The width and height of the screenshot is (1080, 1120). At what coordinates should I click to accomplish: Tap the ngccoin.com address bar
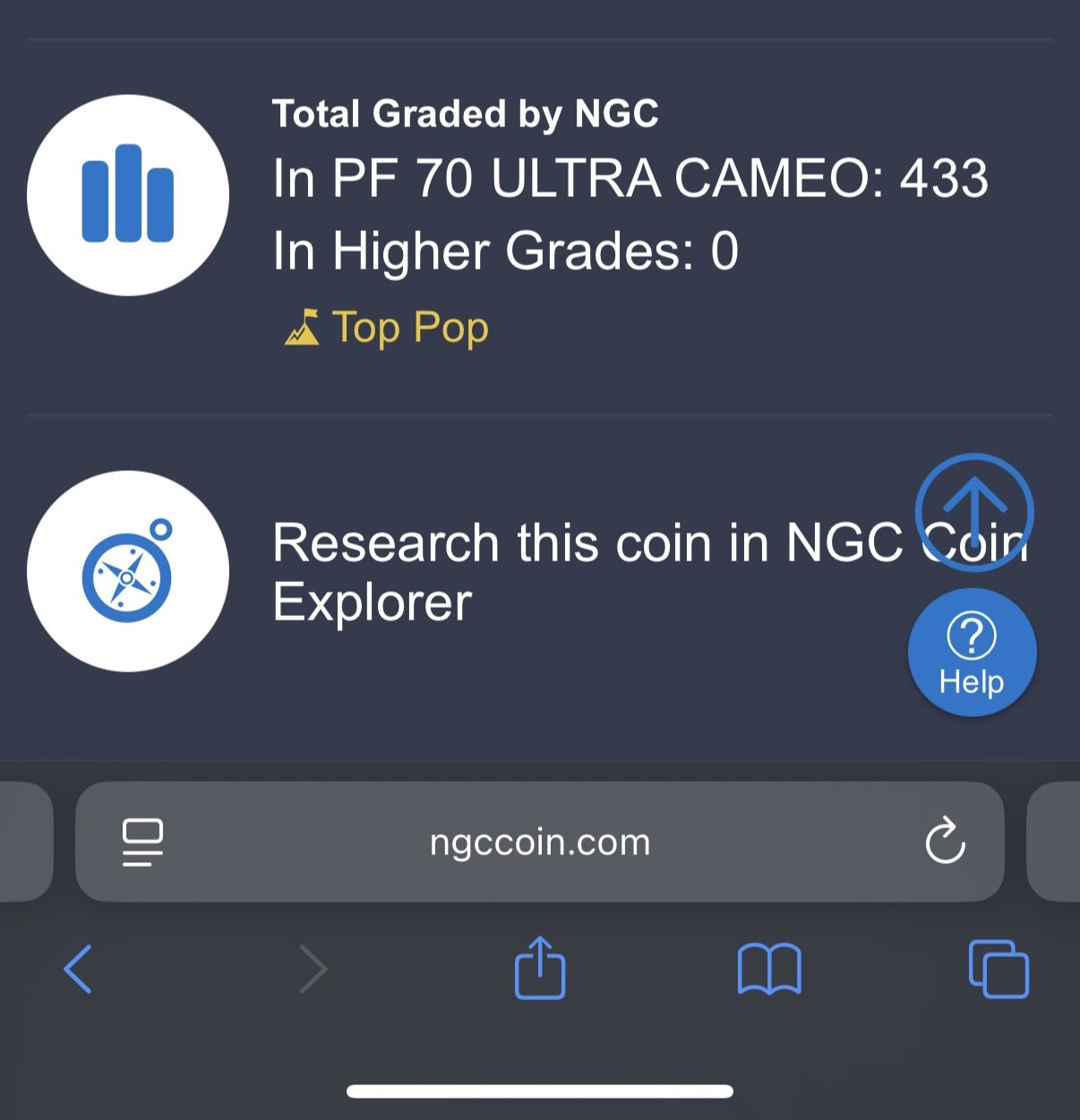pos(539,842)
